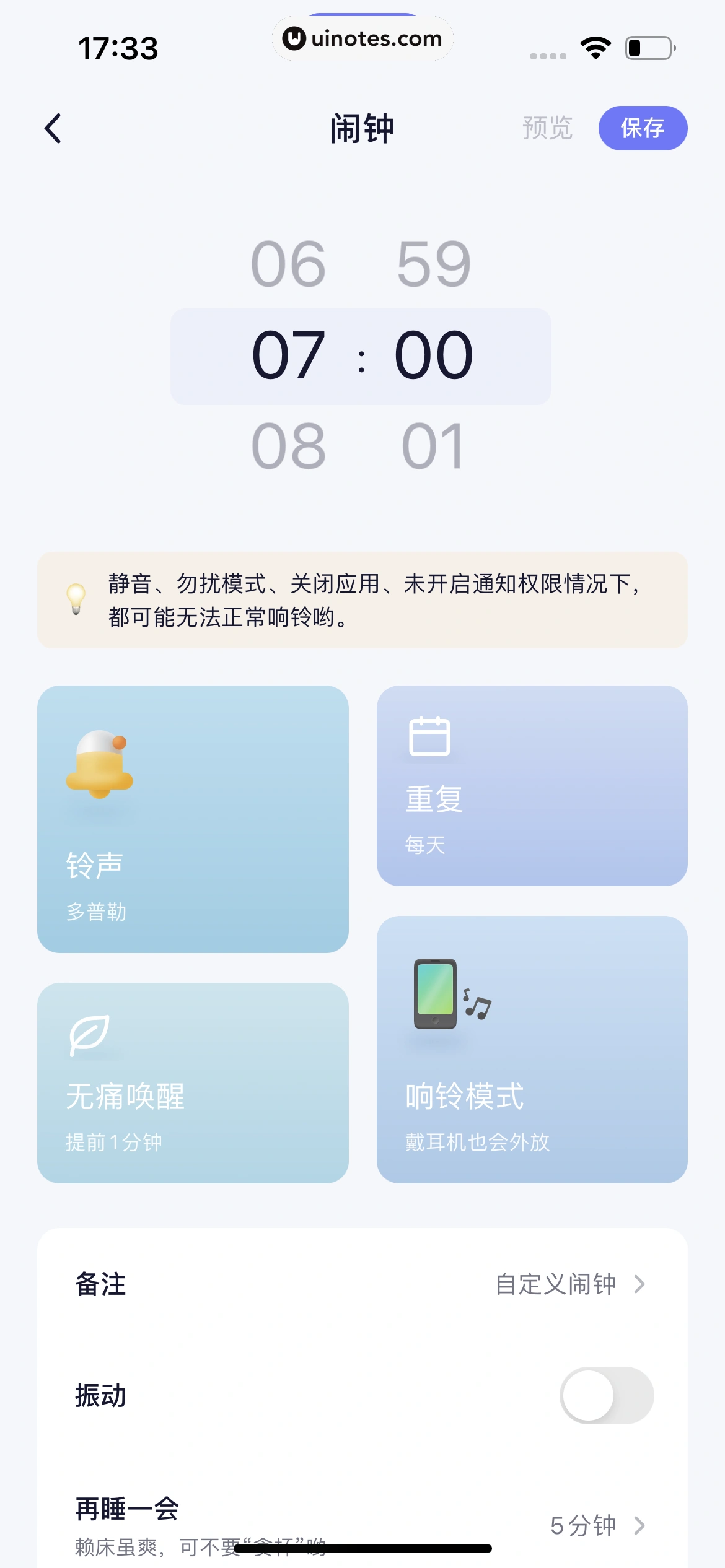This screenshot has width=725, height=1568.
Task: Tap the 预览 preview option
Action: (548, 128)
